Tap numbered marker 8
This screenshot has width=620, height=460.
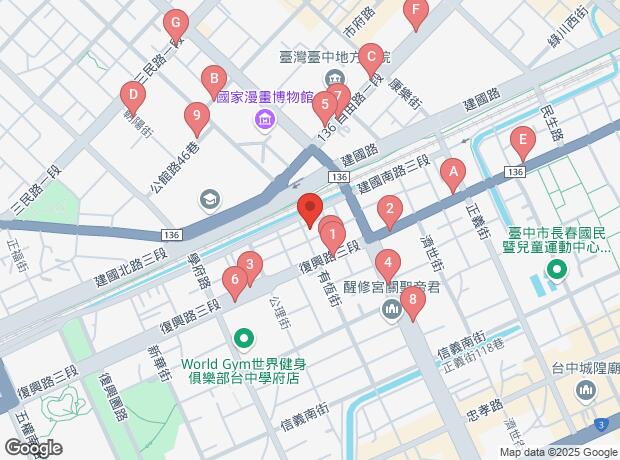411,299
